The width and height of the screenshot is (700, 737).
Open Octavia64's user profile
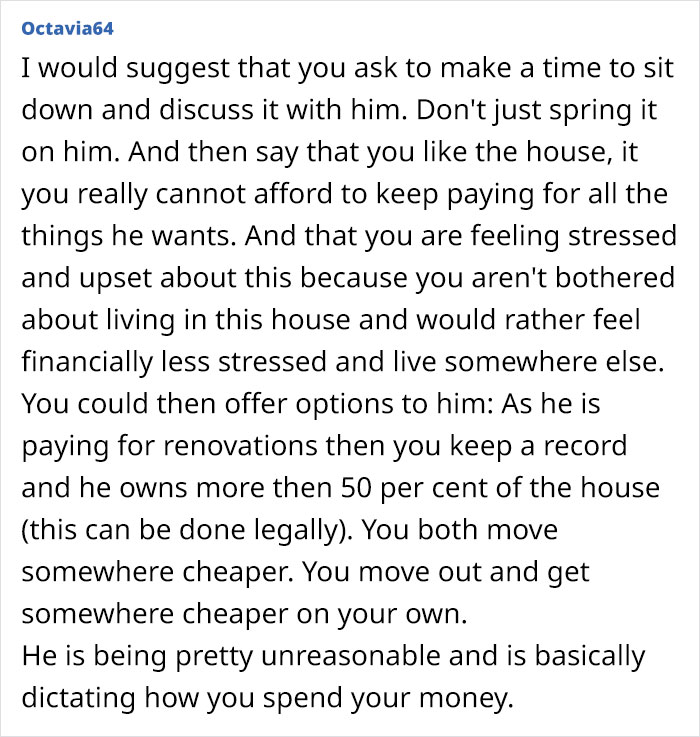[x=66, y=28]
